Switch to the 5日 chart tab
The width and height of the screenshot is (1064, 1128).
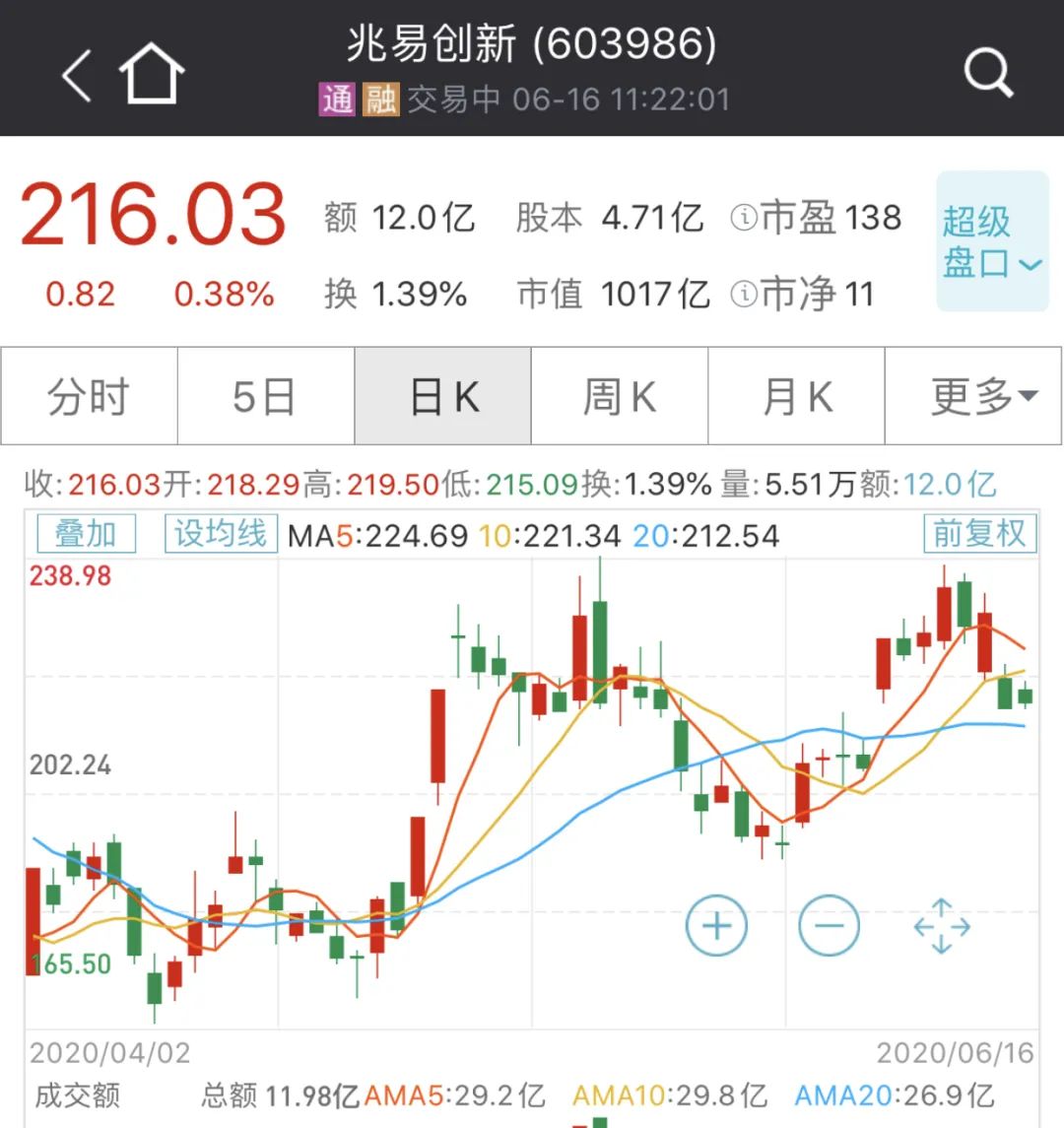pyautogui.click(x=265, y=397)
